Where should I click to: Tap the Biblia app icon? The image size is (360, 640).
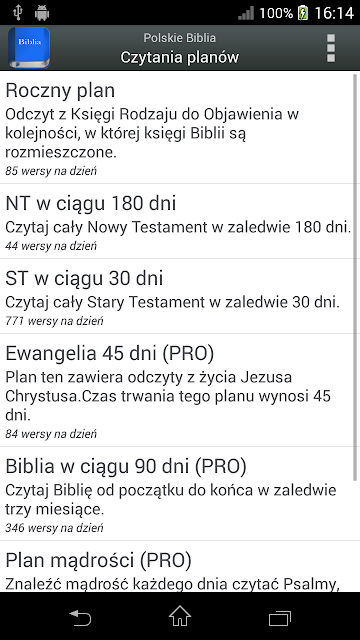pyautogui.click(x=29, y=48)
